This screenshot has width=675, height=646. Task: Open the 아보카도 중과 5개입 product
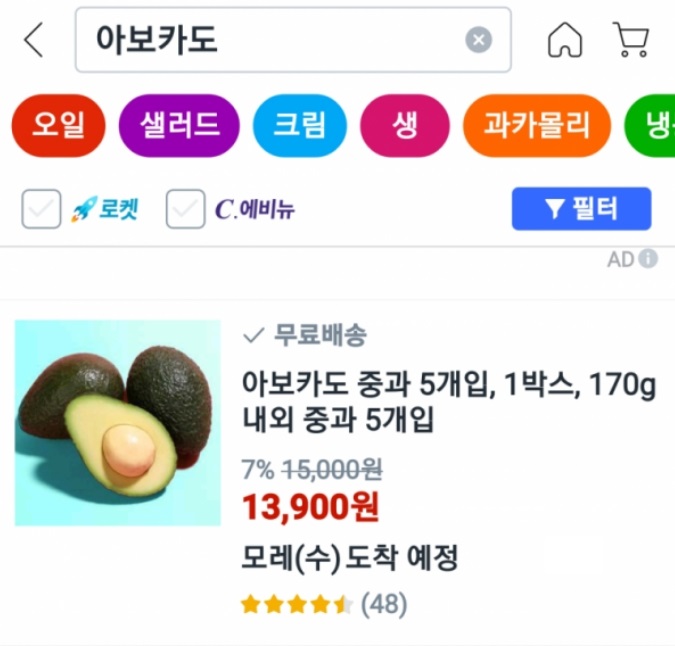(x=448, y=400)
